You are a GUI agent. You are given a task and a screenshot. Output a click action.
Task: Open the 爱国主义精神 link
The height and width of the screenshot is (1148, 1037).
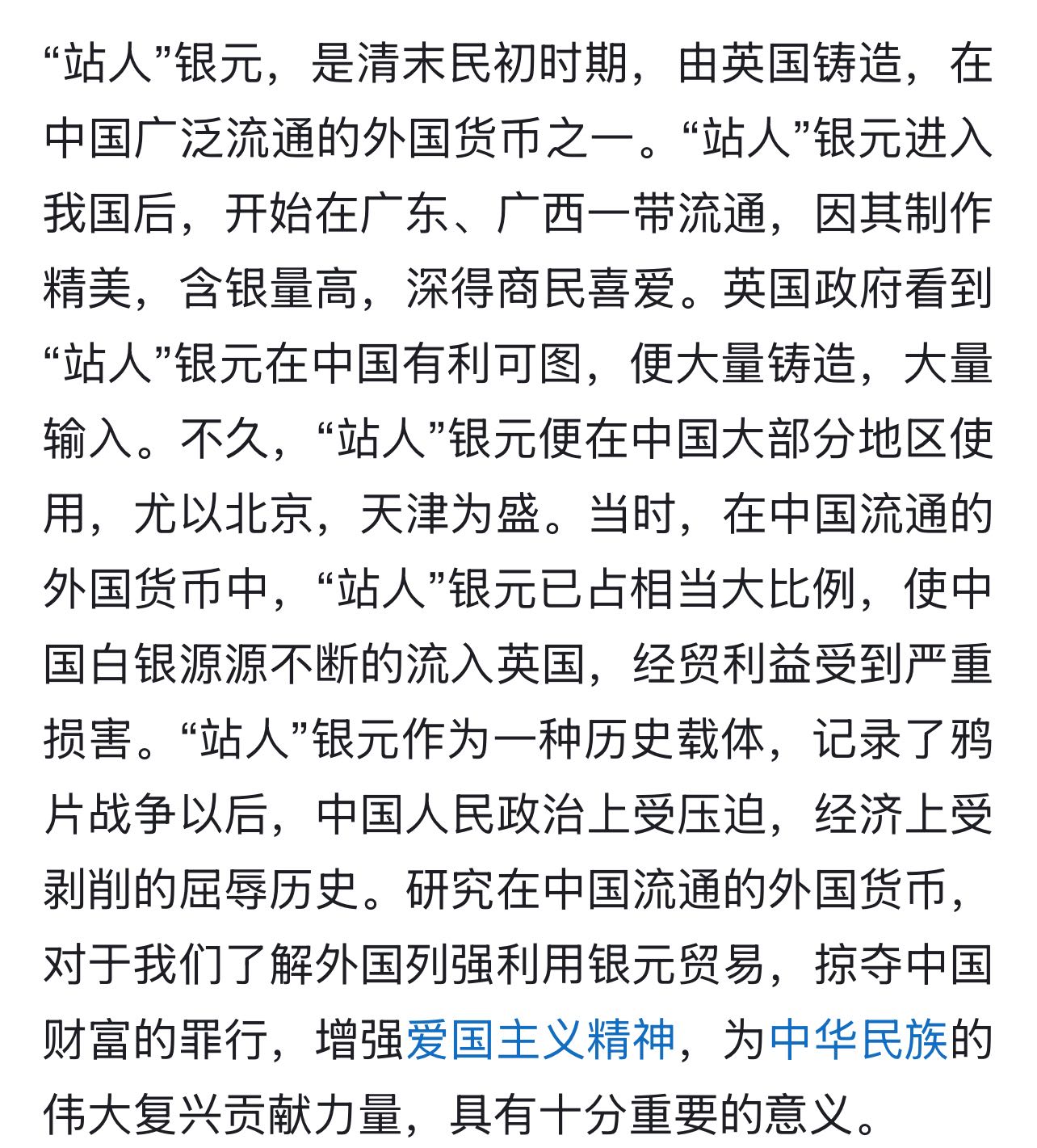[x=540, y=1040]
